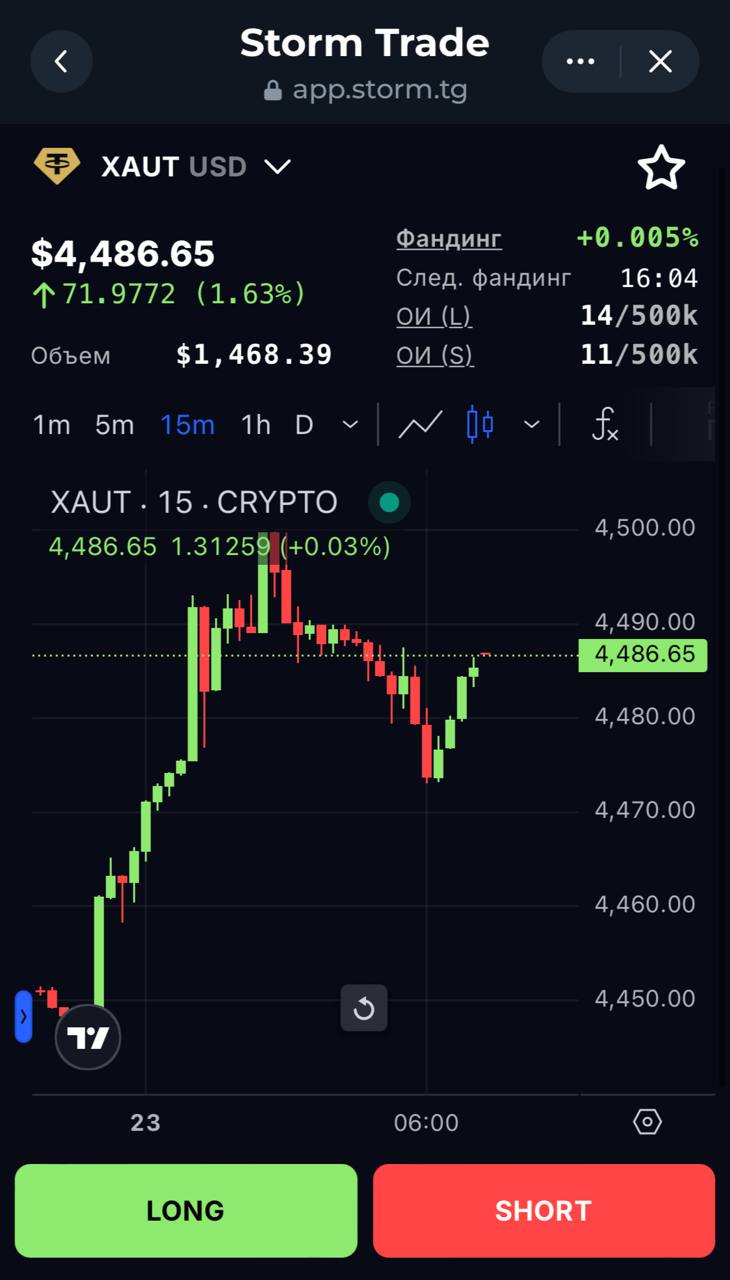Screen dimensions: 730x1280
Task: Switch to the daily D interval
Action: [304, 425]
